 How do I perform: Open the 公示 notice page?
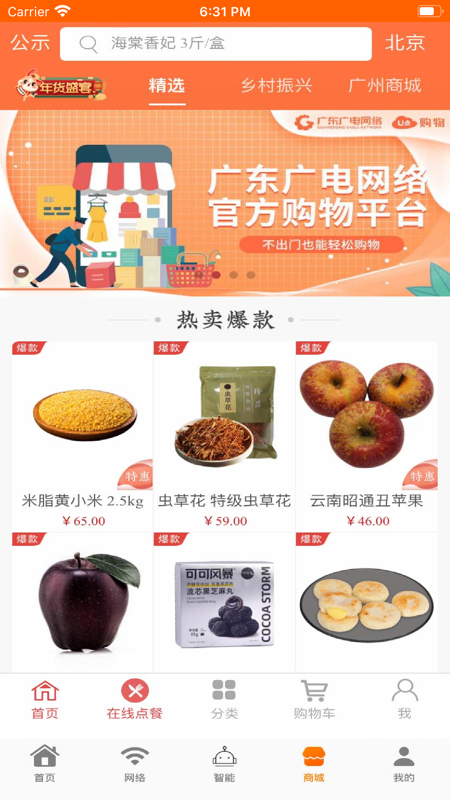tap(30, 43)
